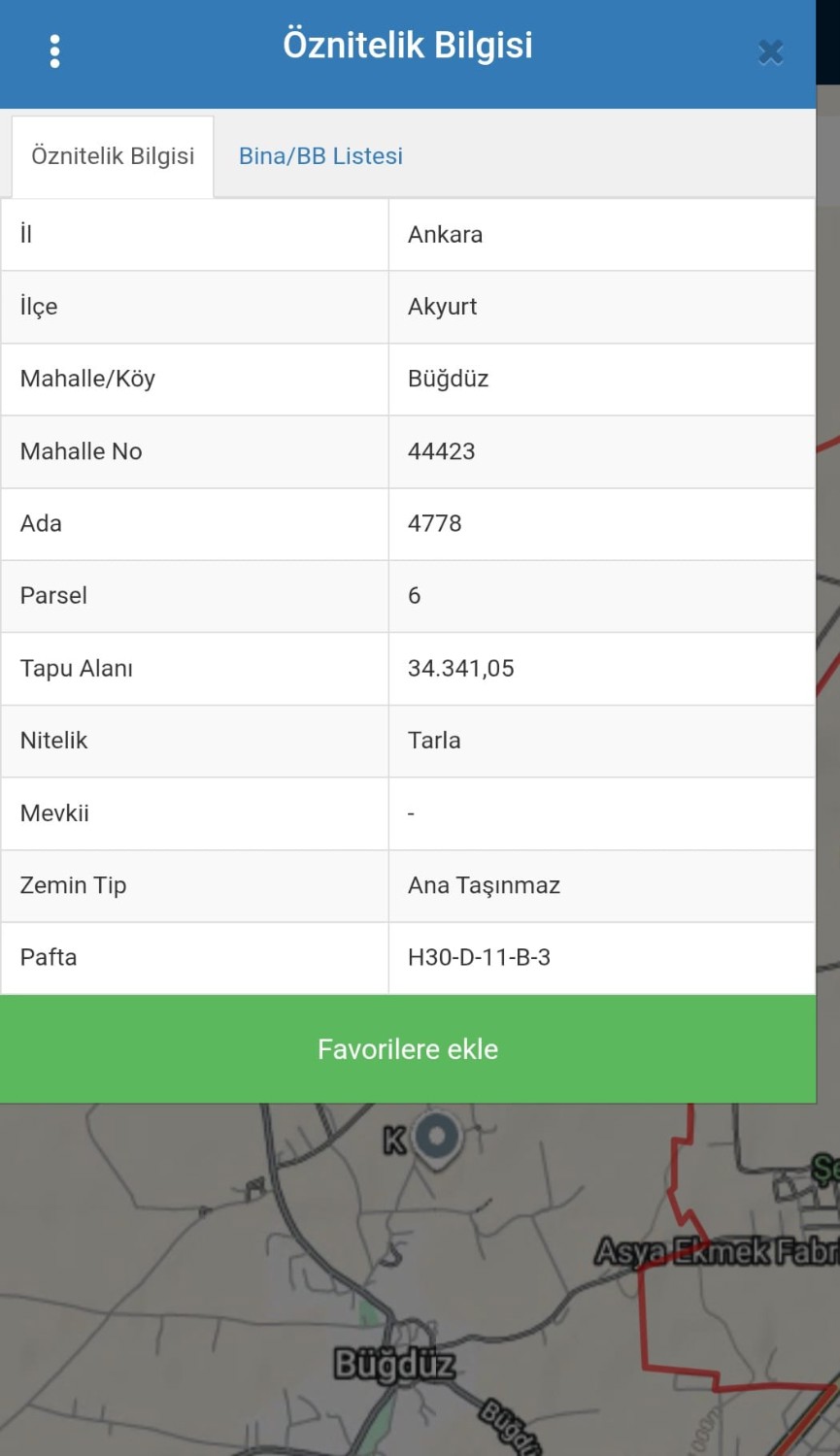
Task: Select the Öznitelik Bilgisi tab
Action: pyautogui.click(x=113, y=156)
